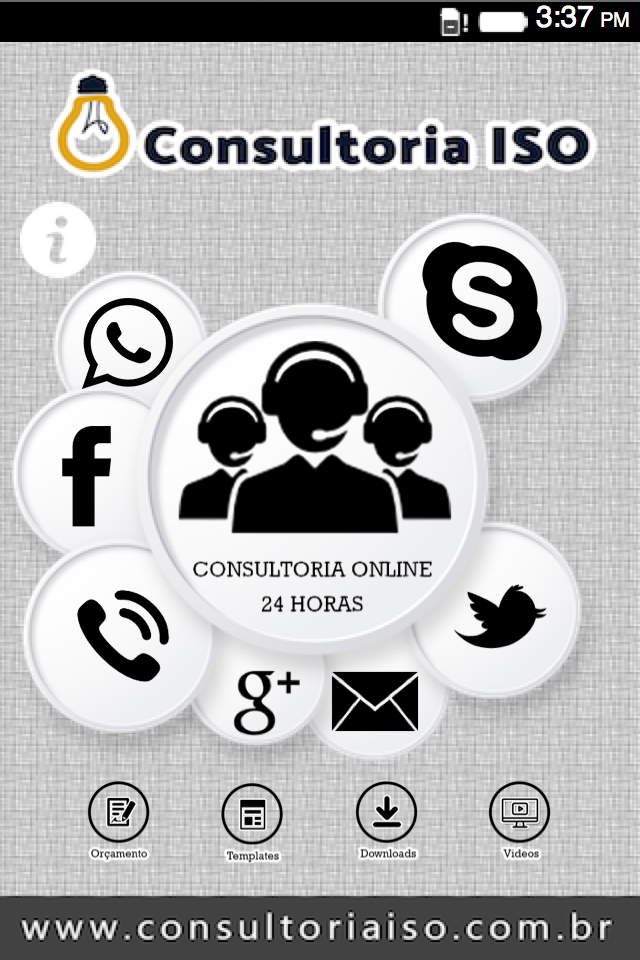Contact via the WhatsApp bubble
The height and width of the screenshot is (960, 640).
pyautogui.click(x=126, y=342)
